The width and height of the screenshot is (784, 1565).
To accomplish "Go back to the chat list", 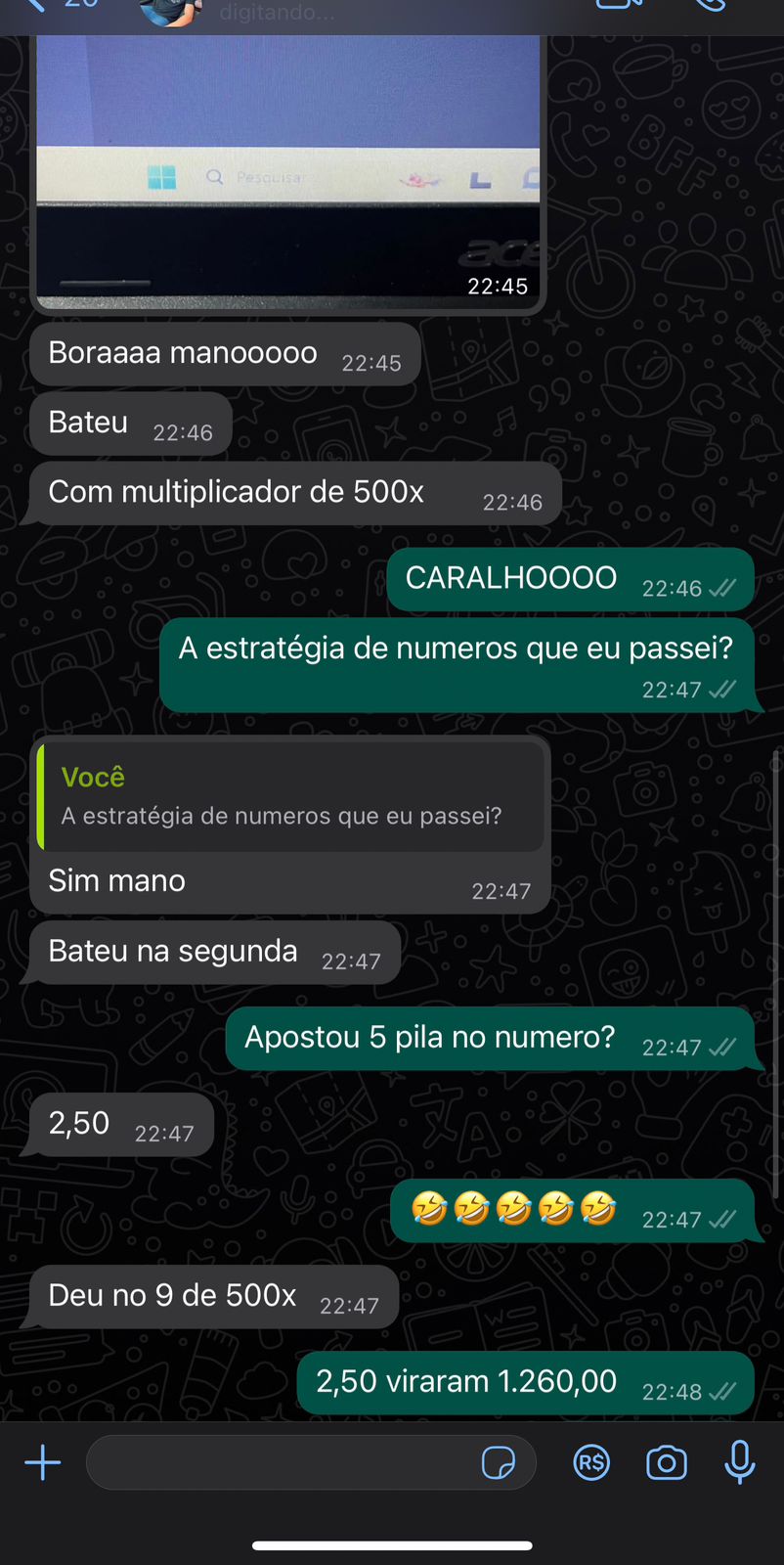I will (x=37, y=5).
